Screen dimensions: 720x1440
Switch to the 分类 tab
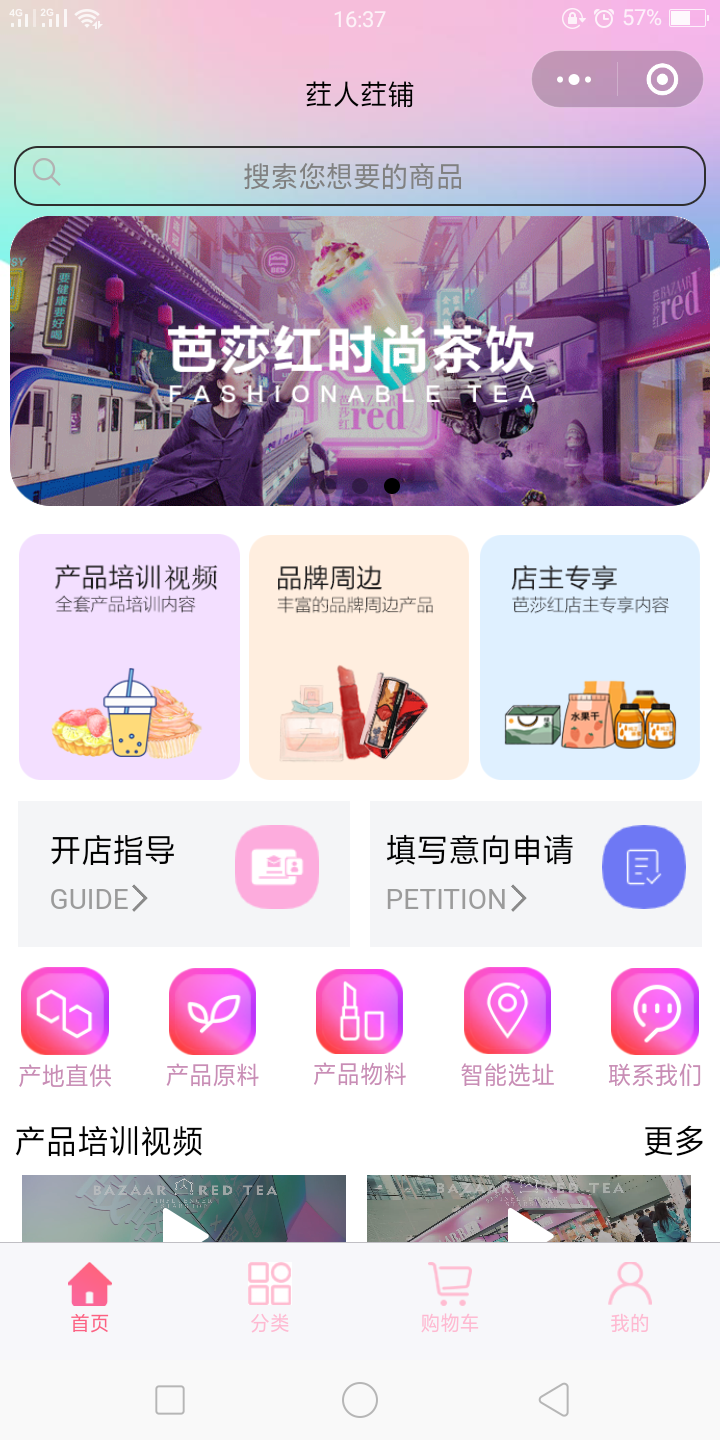point(270,1297)
